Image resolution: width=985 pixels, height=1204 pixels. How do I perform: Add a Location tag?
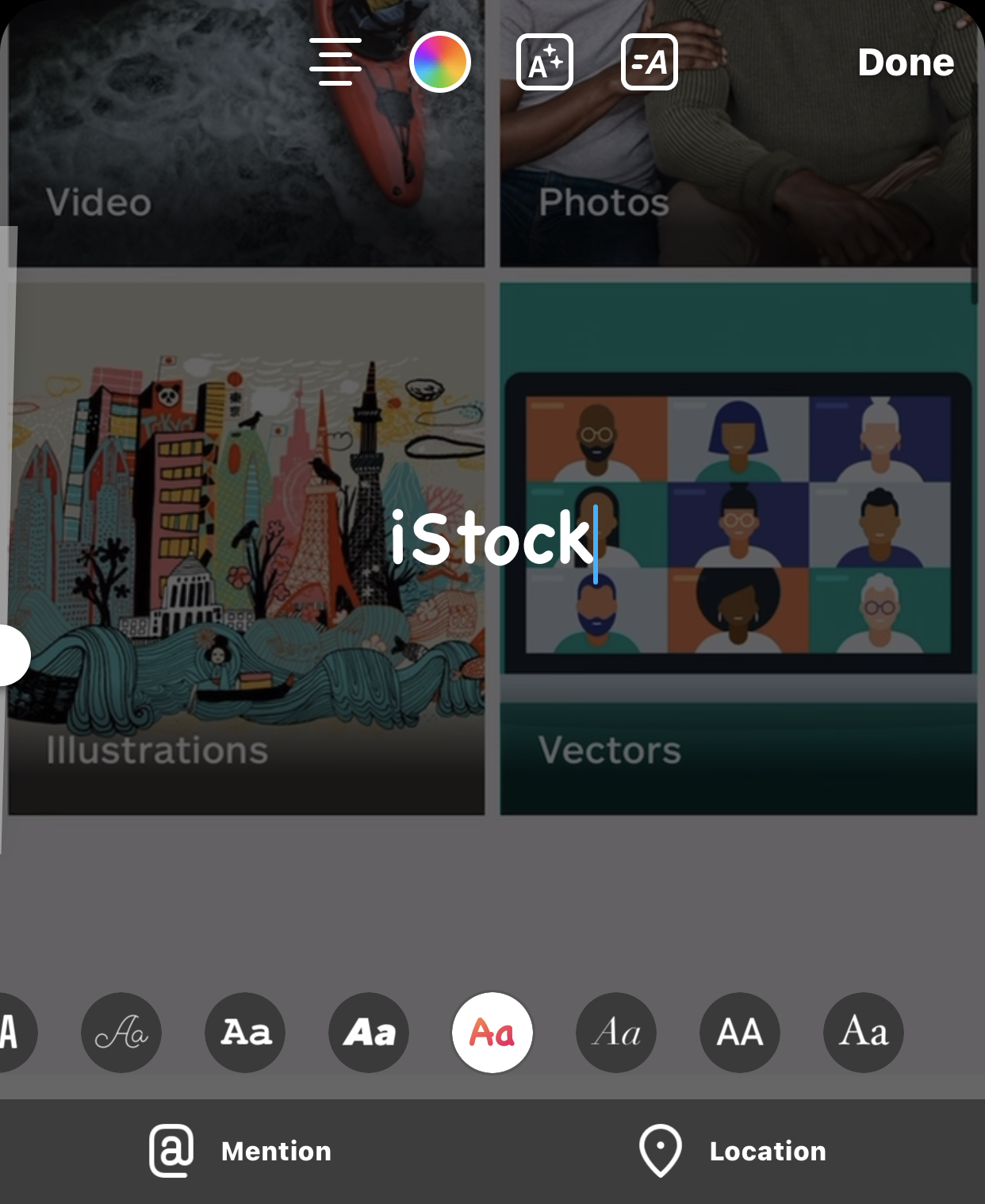(x=733, y=1151)
